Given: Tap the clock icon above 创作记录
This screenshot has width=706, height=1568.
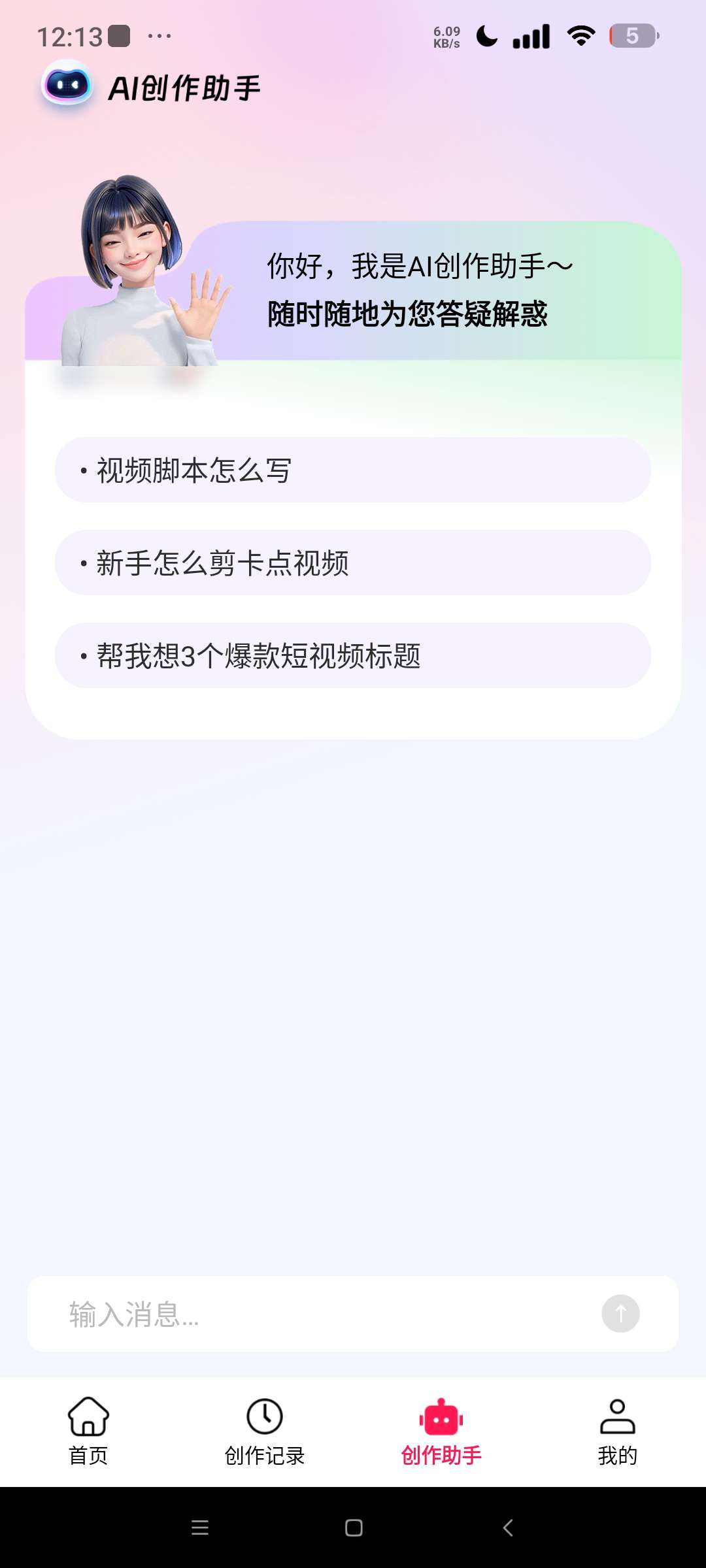Looking at the screenshot, I should point(263,1416).
